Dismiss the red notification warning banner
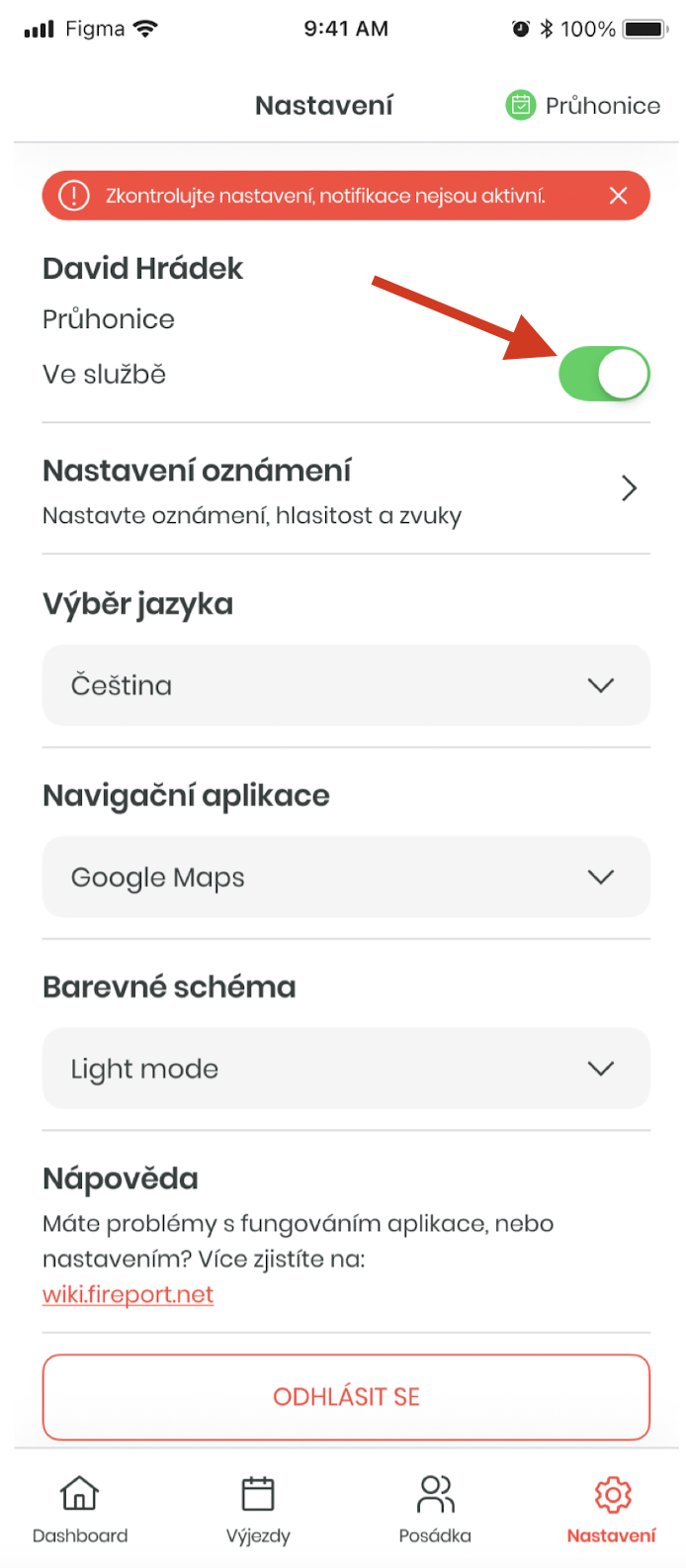686x1568 pixels. coord(618,196)
